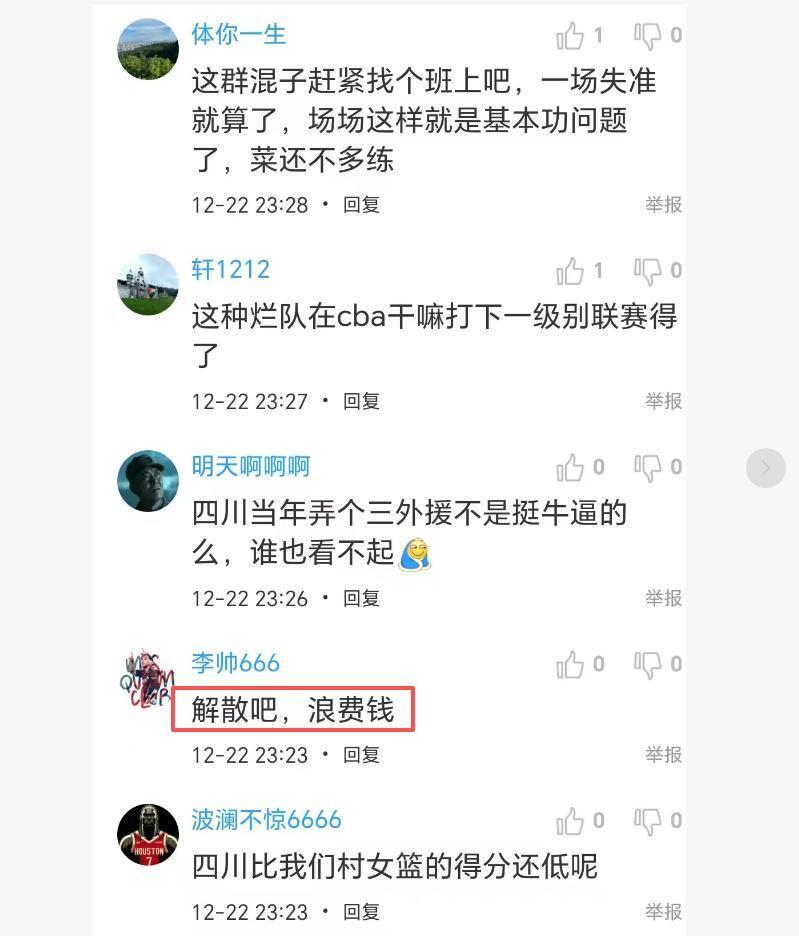Image resolution: width=799 pixels, height=936 pixels.
Task: Report the comment by 体你一生
Action: tap(663, 205)
